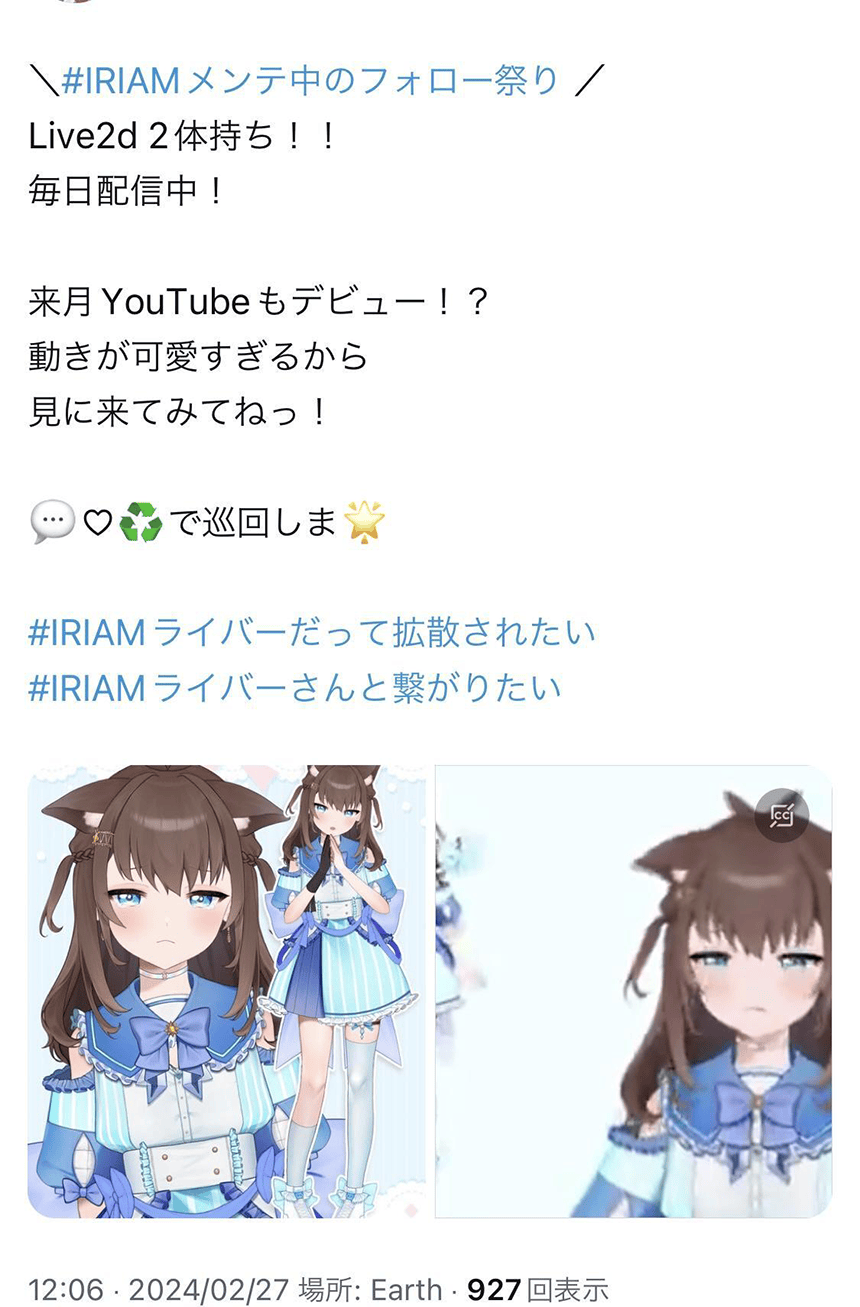This screenshot has width=860, height=1307.
Task: Open the #IRIAMメンテ中のフォロー祭り hashtag
Action: pos(310,79)
